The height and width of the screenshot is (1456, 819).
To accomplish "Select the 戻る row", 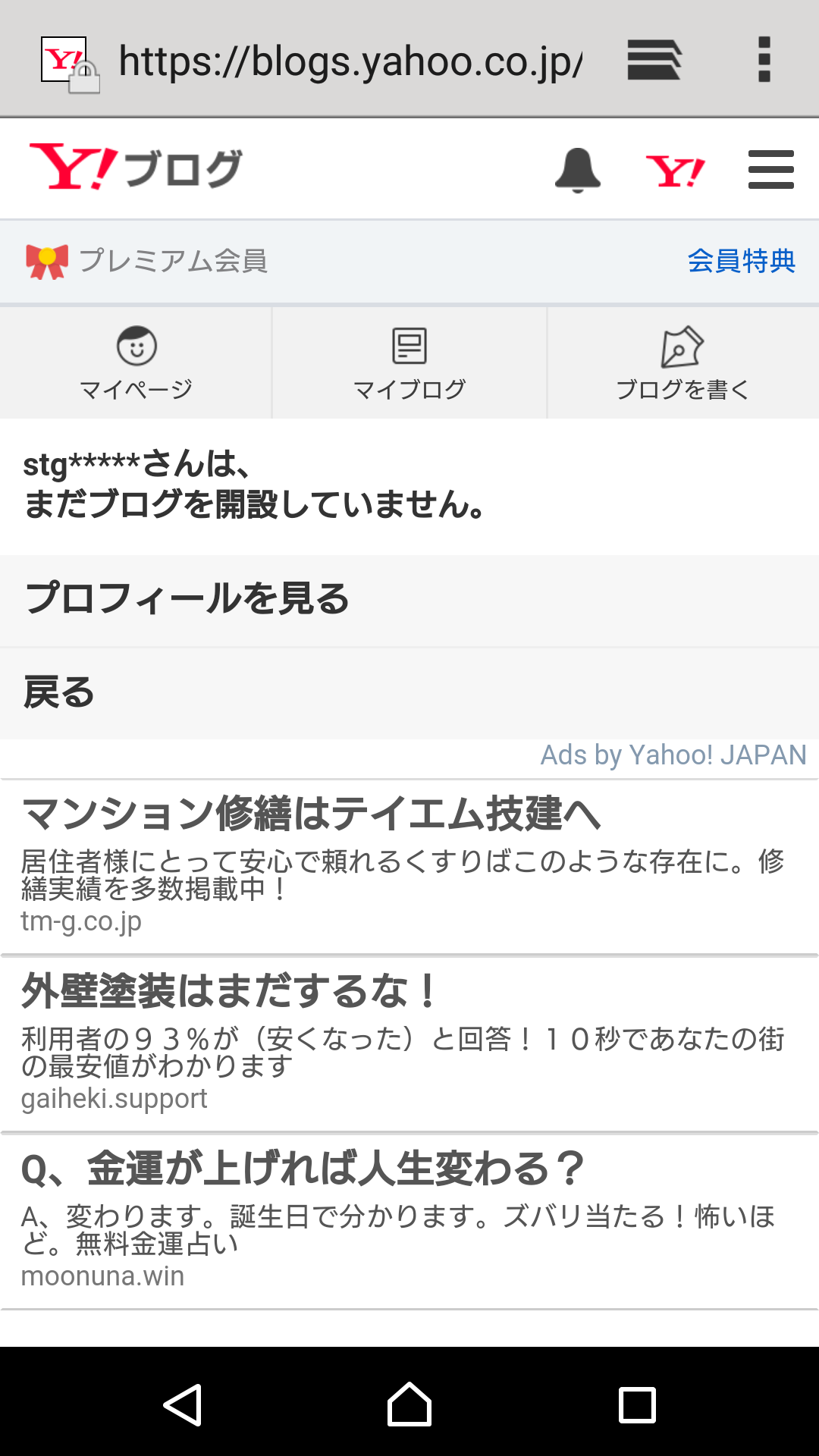I will pos(409,693).
